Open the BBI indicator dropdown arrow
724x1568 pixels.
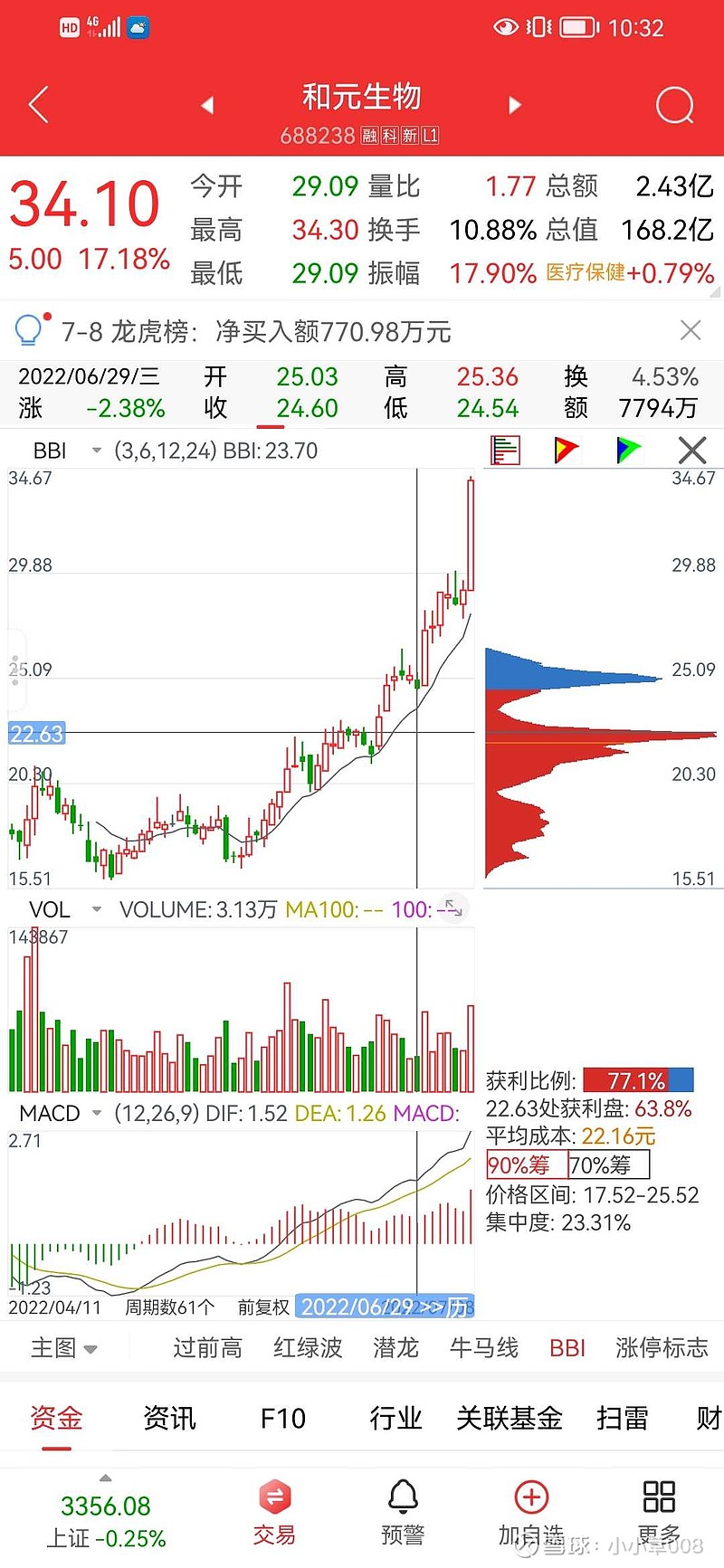coord(97,450)
